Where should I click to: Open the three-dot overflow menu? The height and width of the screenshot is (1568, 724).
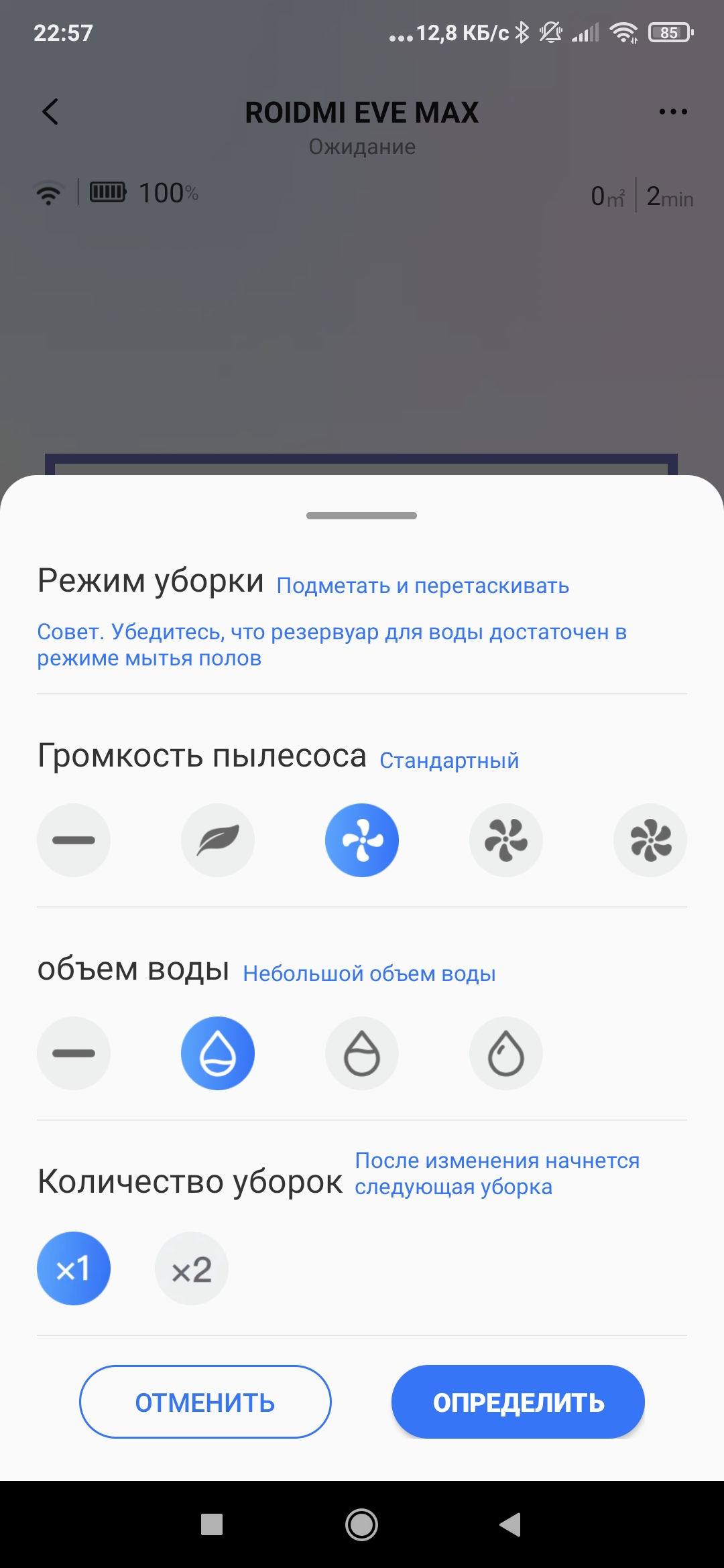[673, 112]
